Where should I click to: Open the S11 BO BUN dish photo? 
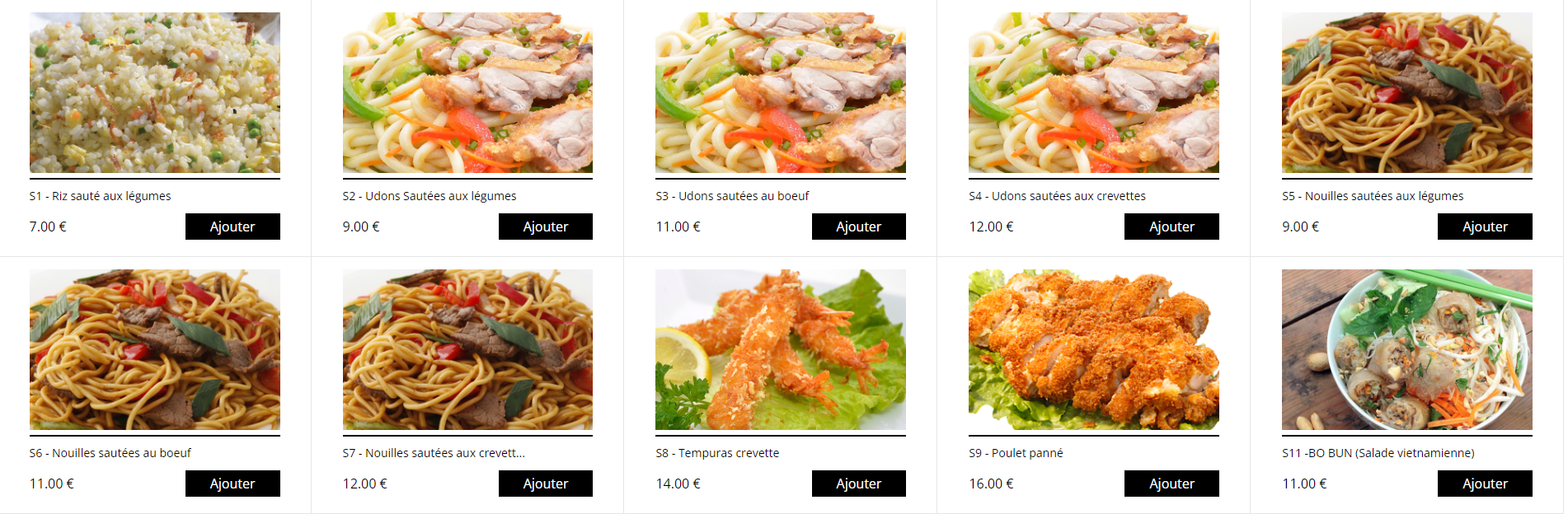(1406, 349)
